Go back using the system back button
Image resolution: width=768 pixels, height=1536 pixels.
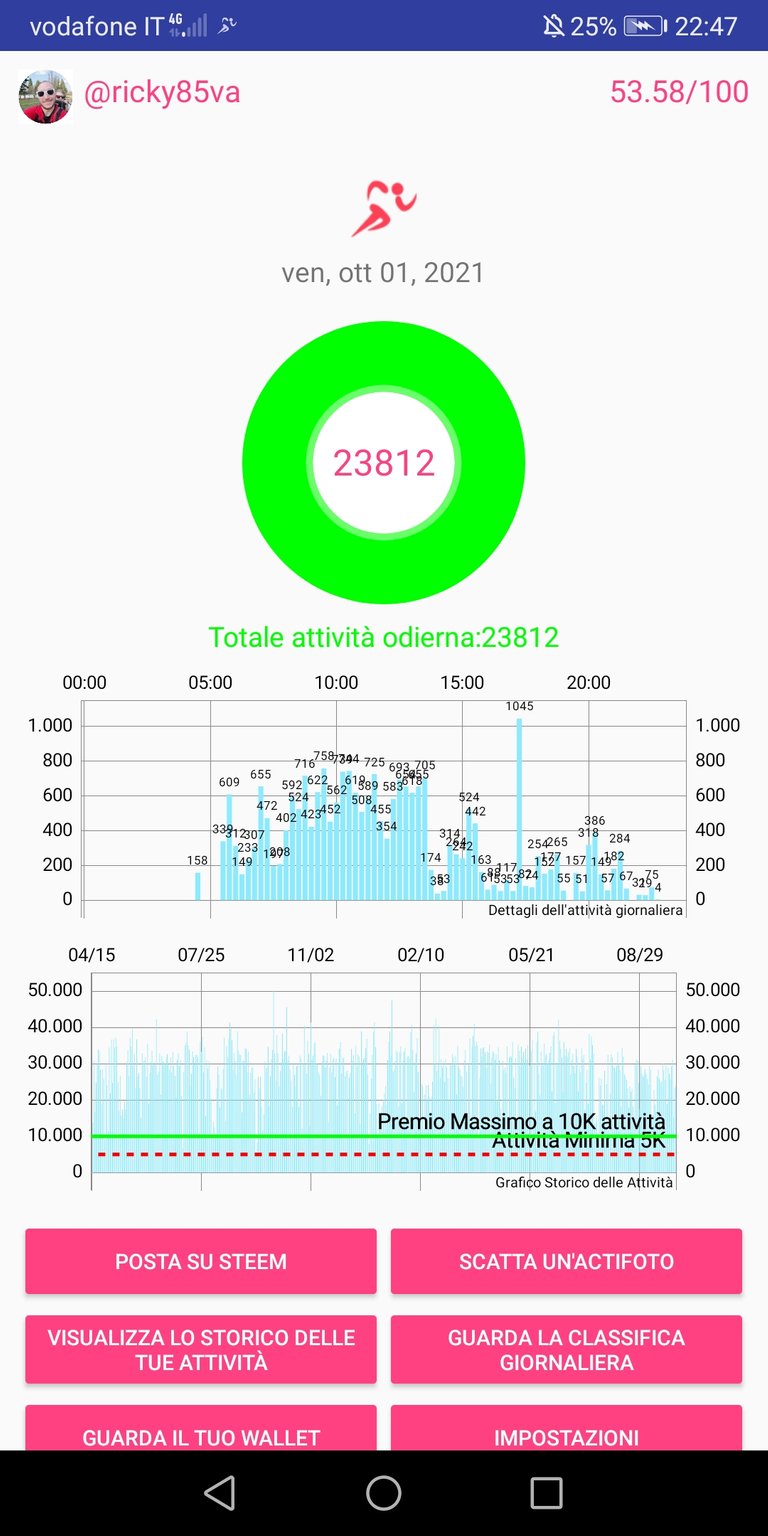(220, 1493)
